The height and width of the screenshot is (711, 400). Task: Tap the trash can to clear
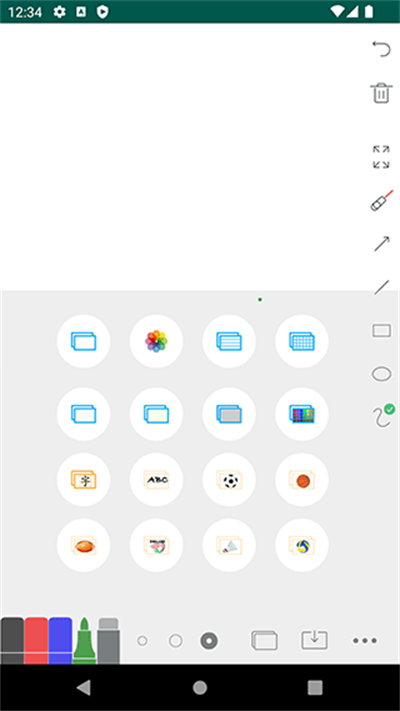click(381, 93)
